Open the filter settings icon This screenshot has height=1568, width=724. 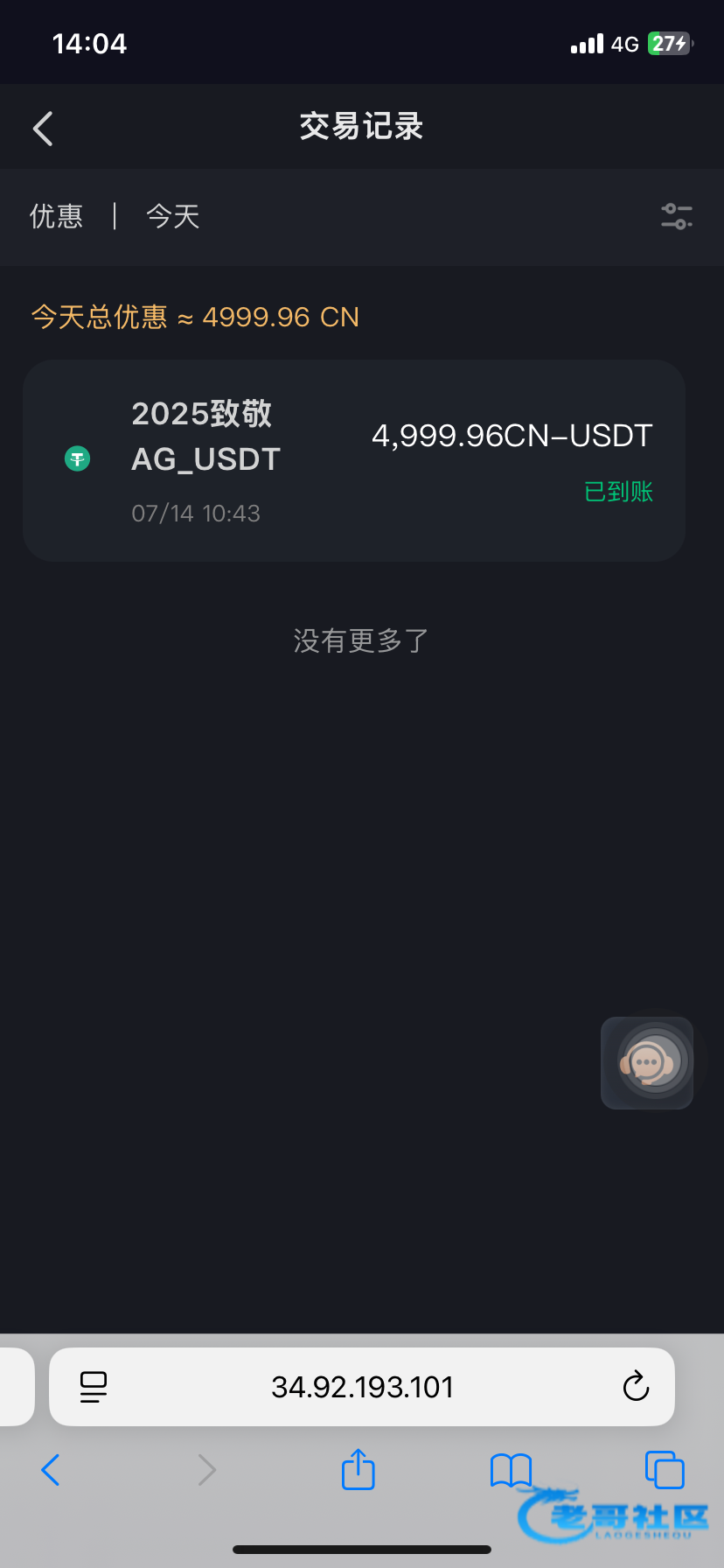(676, 216)
